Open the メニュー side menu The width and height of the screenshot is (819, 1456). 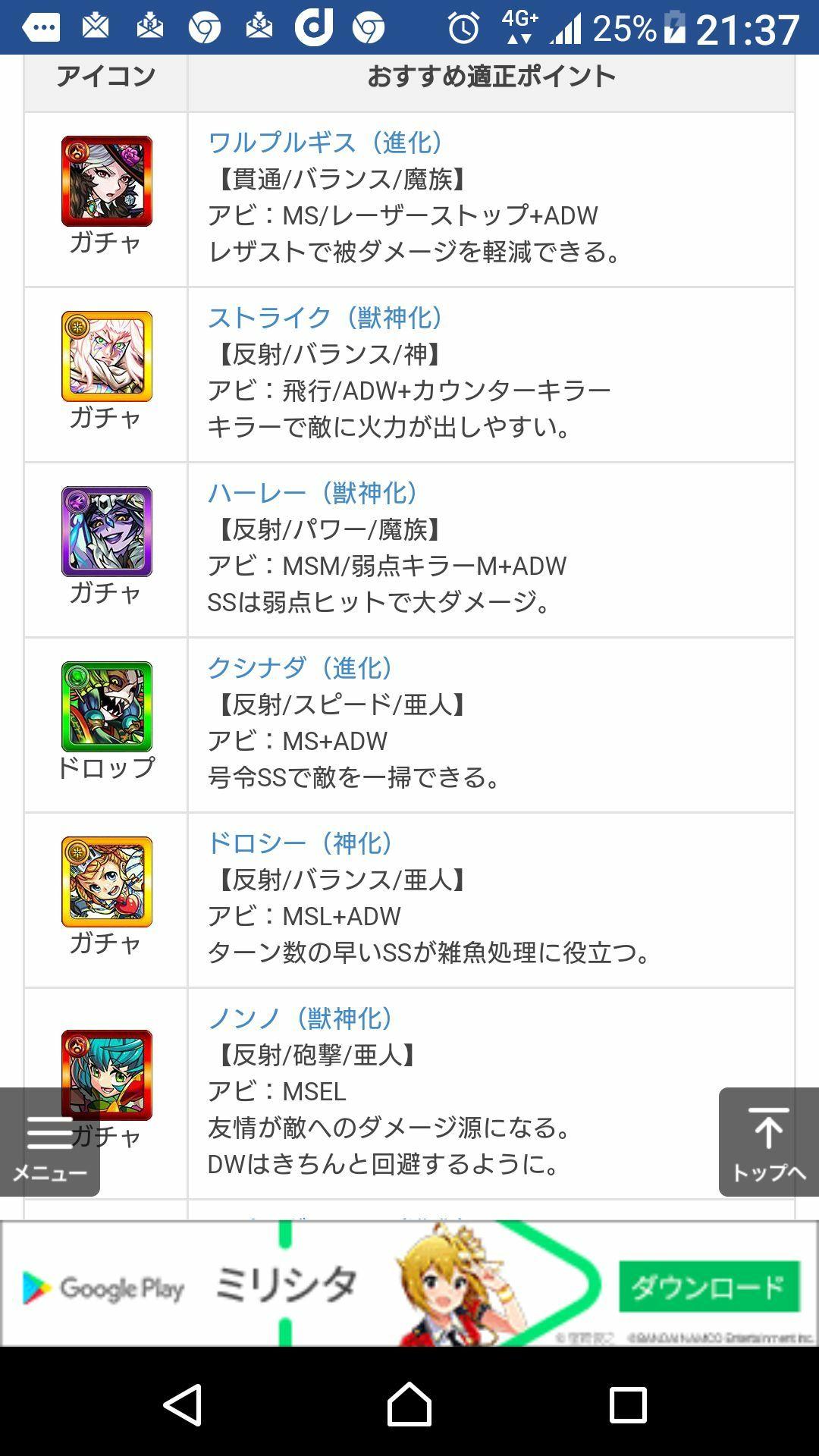[50, 1144]
